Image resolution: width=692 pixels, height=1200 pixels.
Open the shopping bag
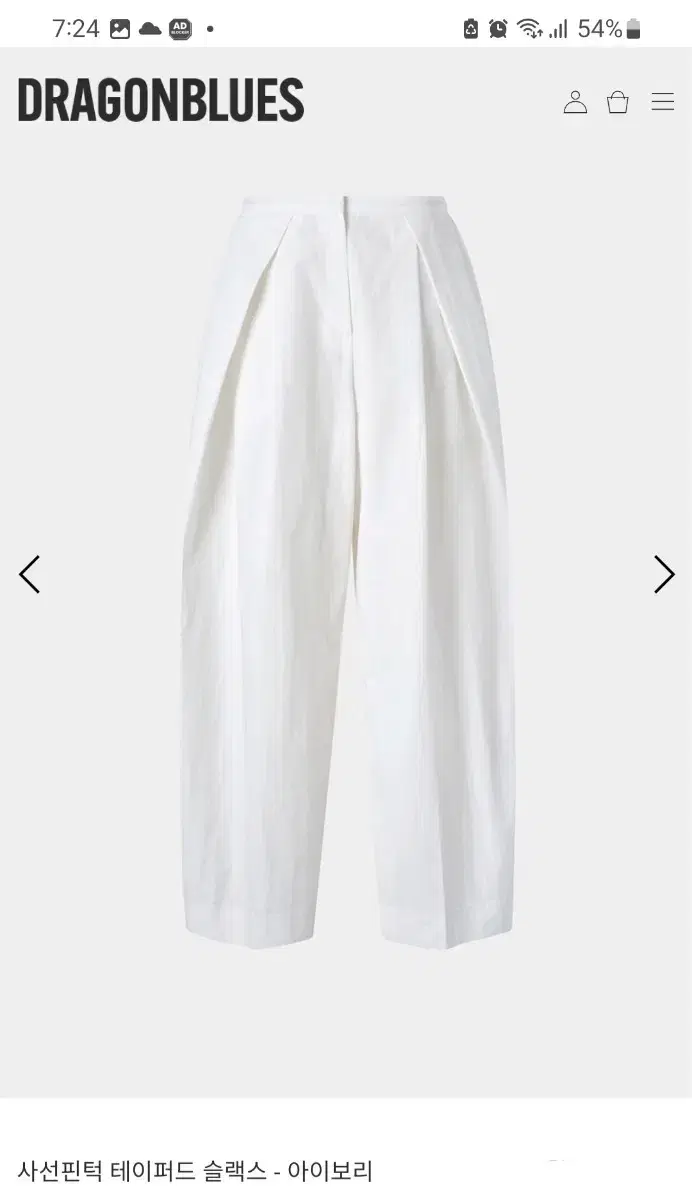tap(618, 102)
